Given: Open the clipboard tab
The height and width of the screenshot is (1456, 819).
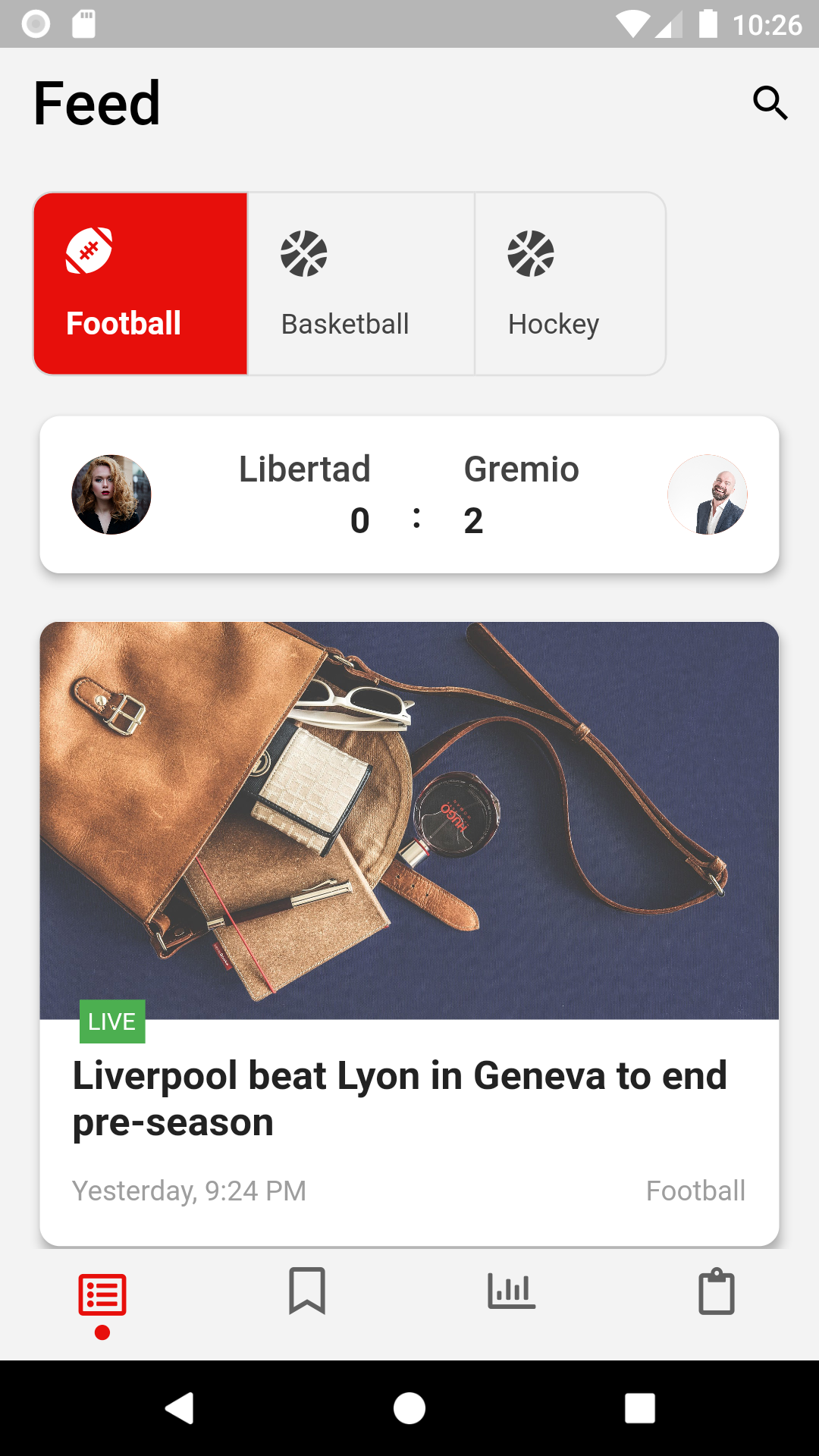Looking at the screenshot, I should [x=717, y=1291].
